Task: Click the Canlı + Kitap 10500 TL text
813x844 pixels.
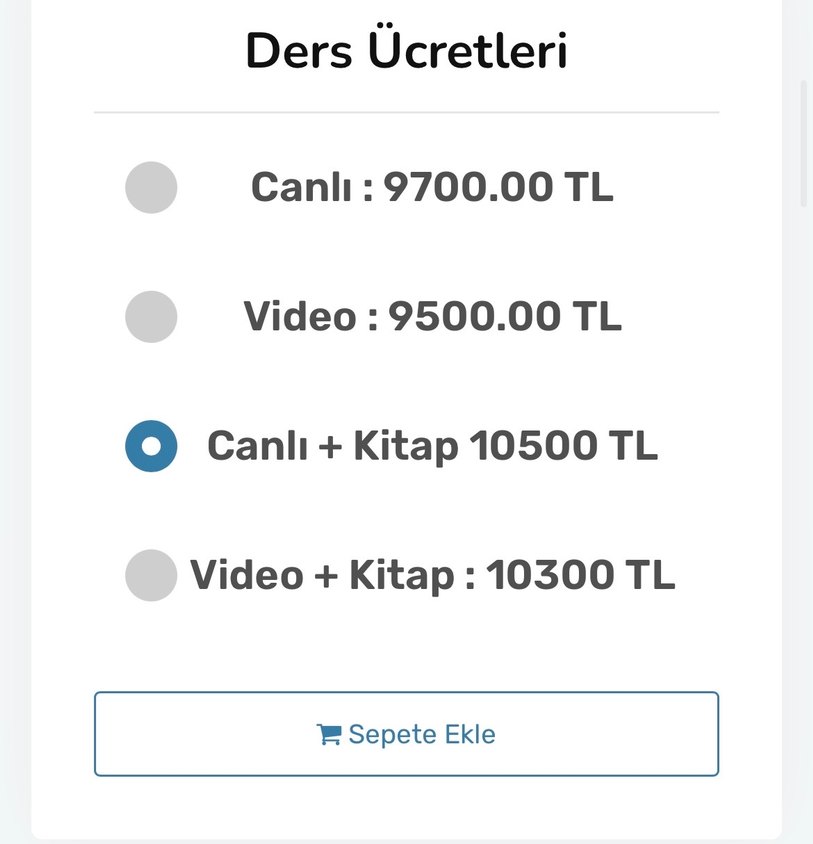Action: (x=433, y=446)
